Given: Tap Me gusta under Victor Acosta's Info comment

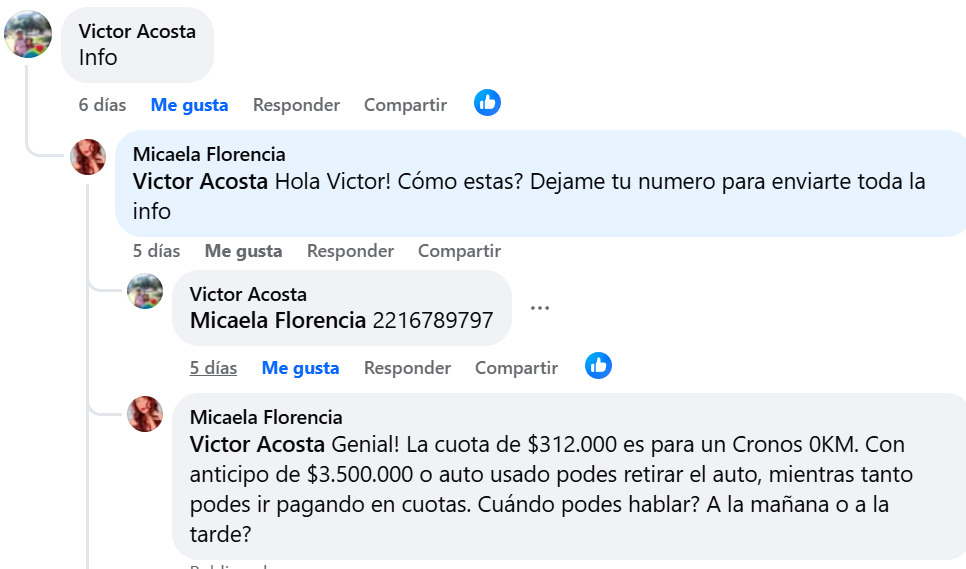Looking at the screenshot, I should [x=189, y=104].
